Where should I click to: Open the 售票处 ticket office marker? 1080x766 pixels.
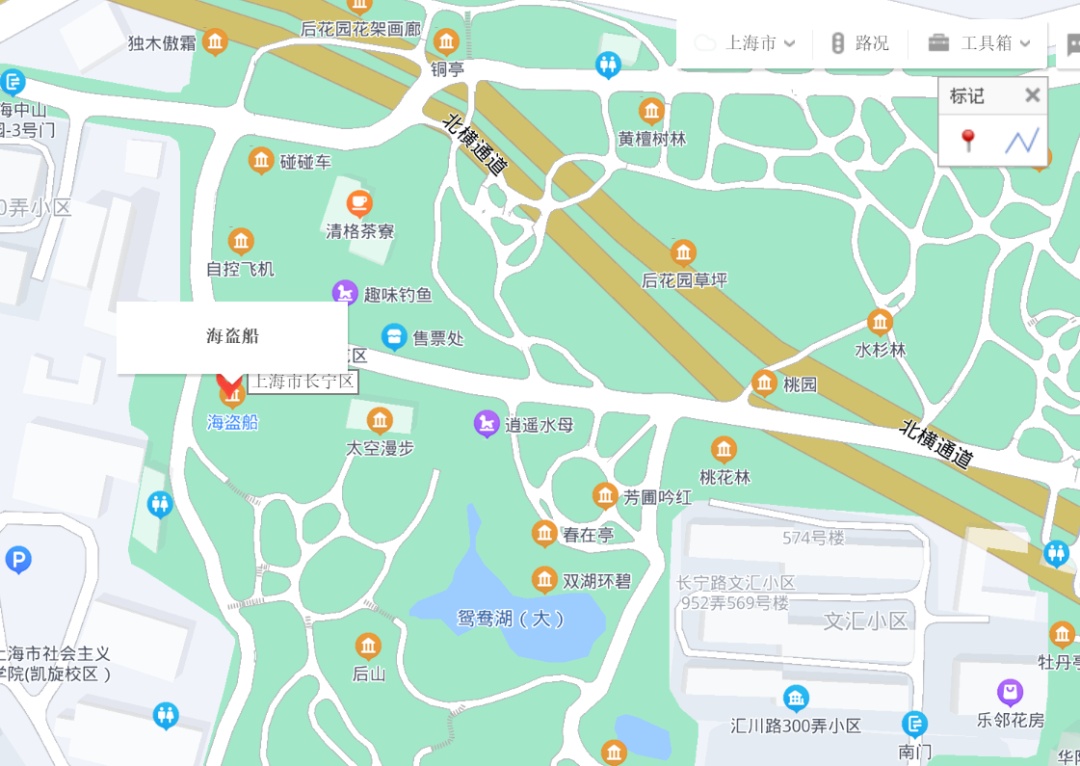coord(394,338)
